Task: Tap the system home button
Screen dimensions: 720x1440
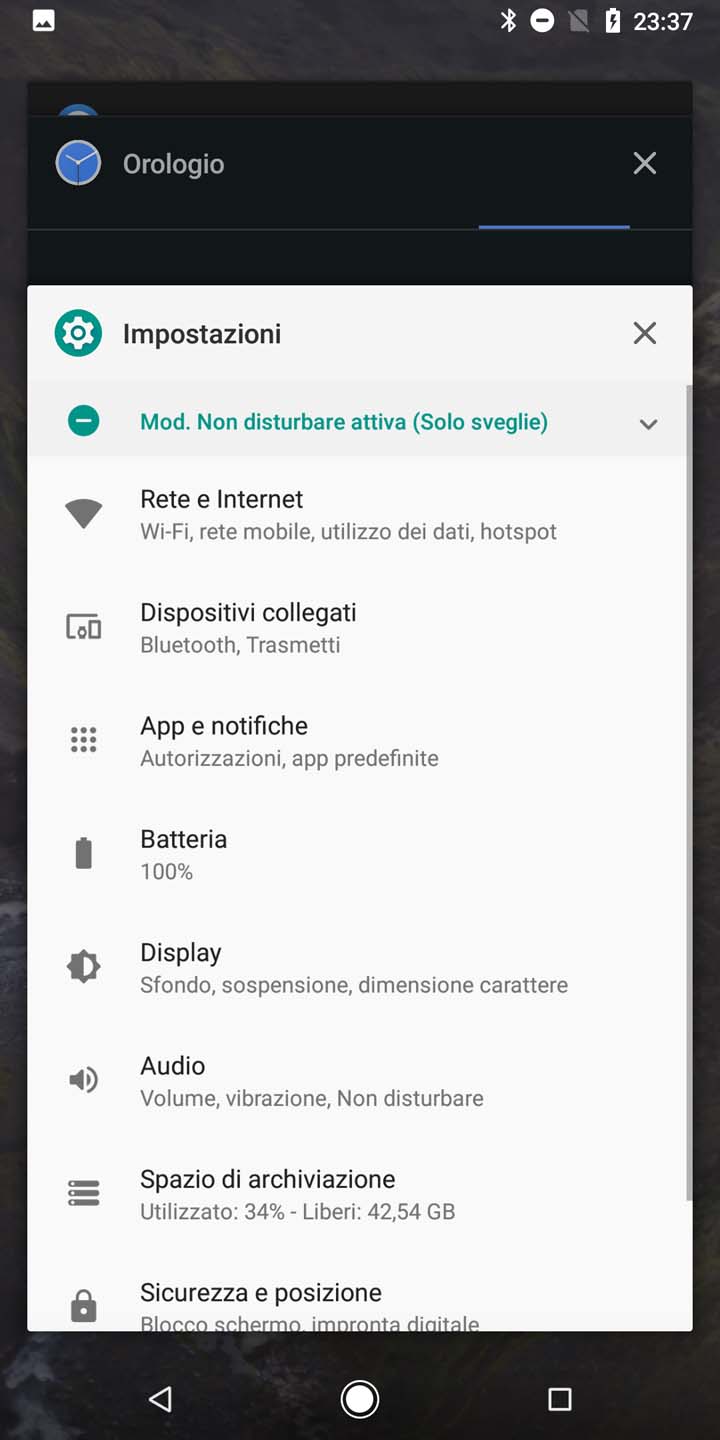Action: click(360, 1399)
